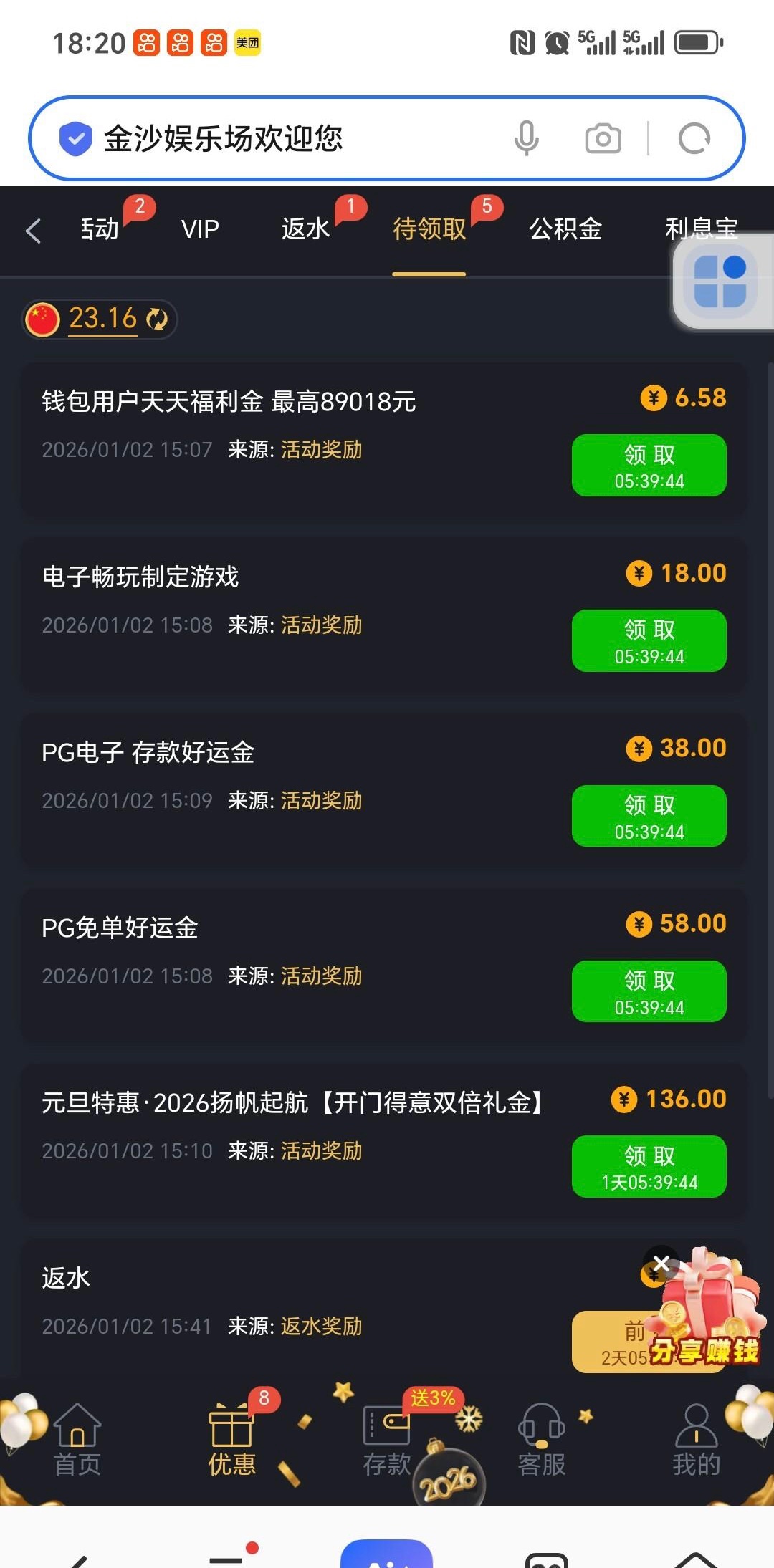The height and width of the screenshot is (1568, 774).
Task: Refresh the 23.16 balance
Action: 157,319
